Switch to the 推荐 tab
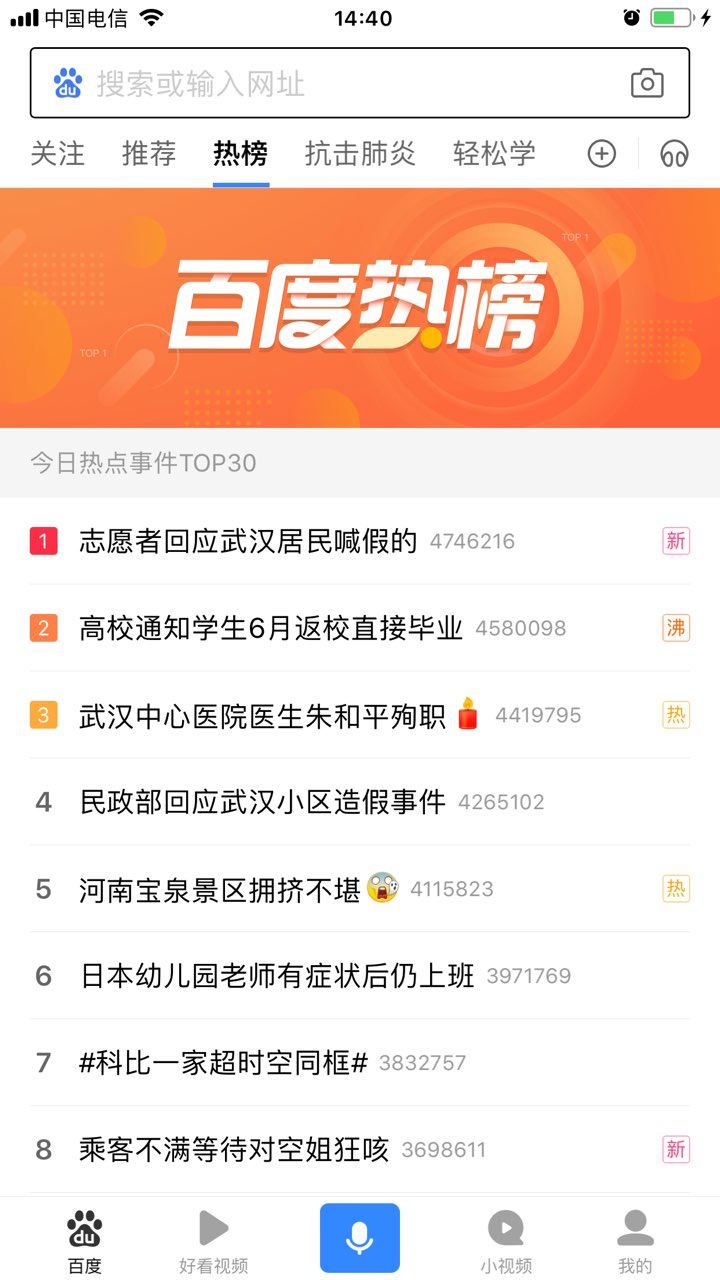 [x=149, y=153]
